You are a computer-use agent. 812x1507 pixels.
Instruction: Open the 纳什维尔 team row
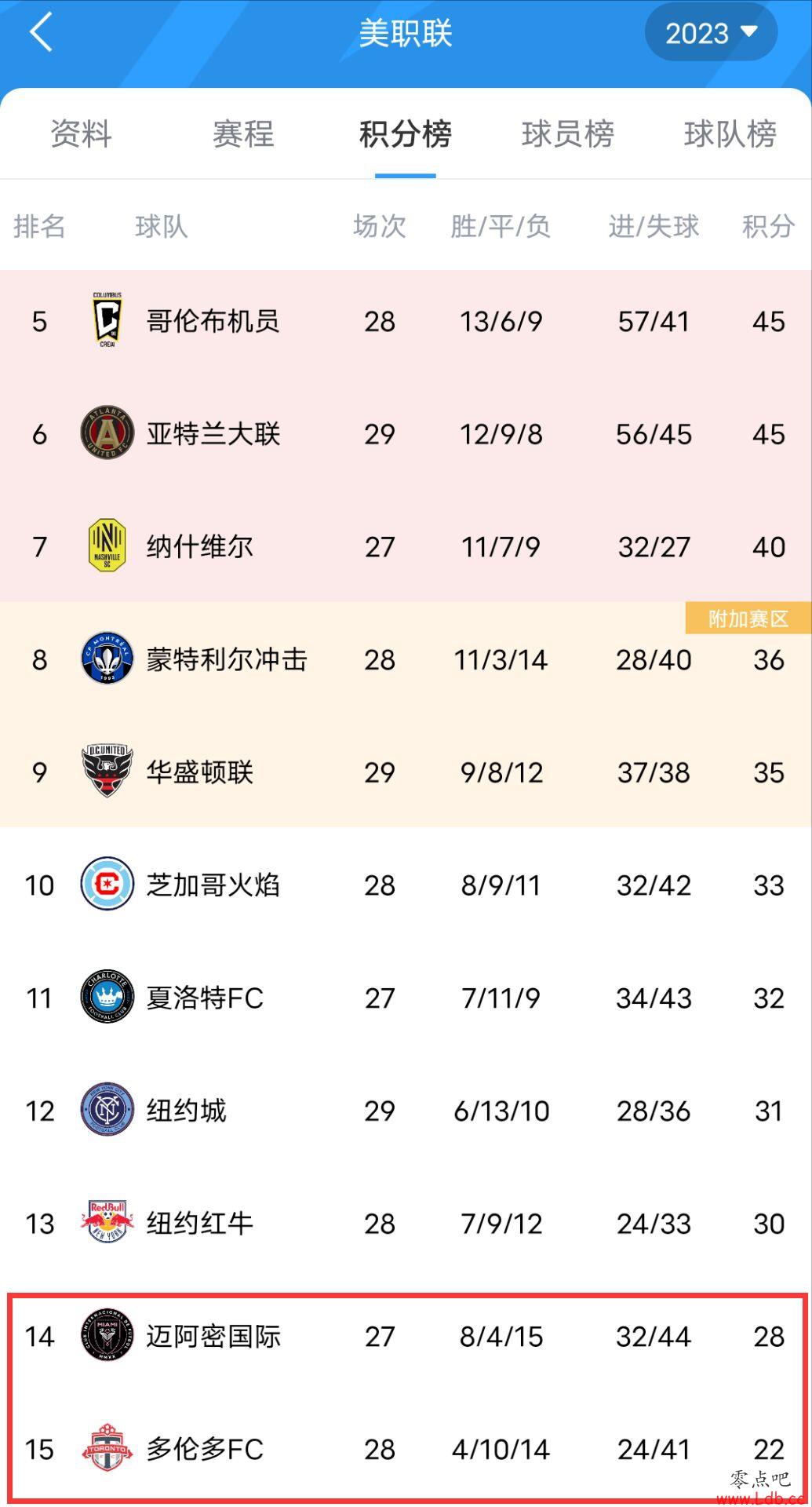[406, 546]
